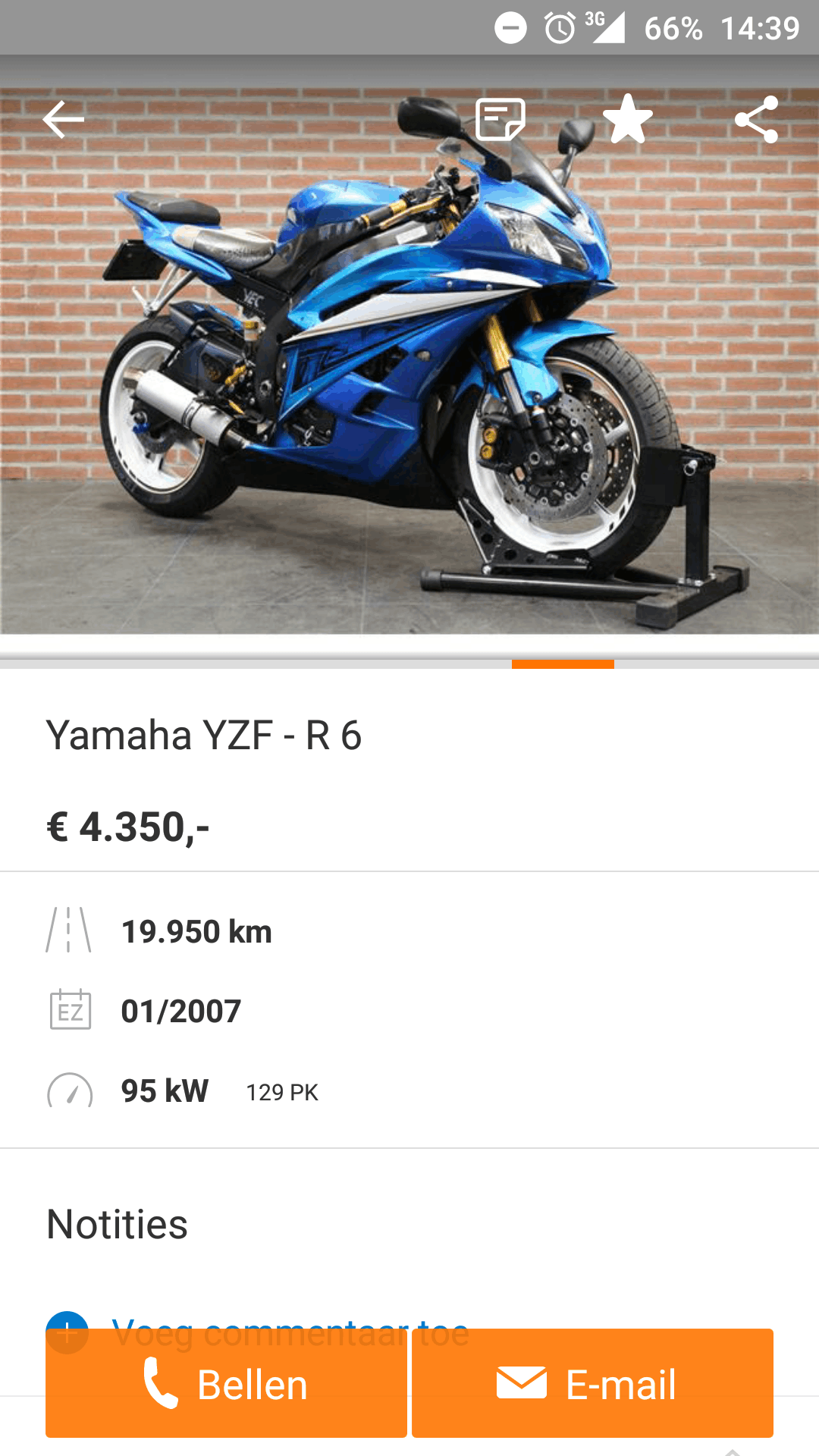819x1456 pixels.
Task: Call the seller with Bellen button
Action: [x=226, y=1383]
